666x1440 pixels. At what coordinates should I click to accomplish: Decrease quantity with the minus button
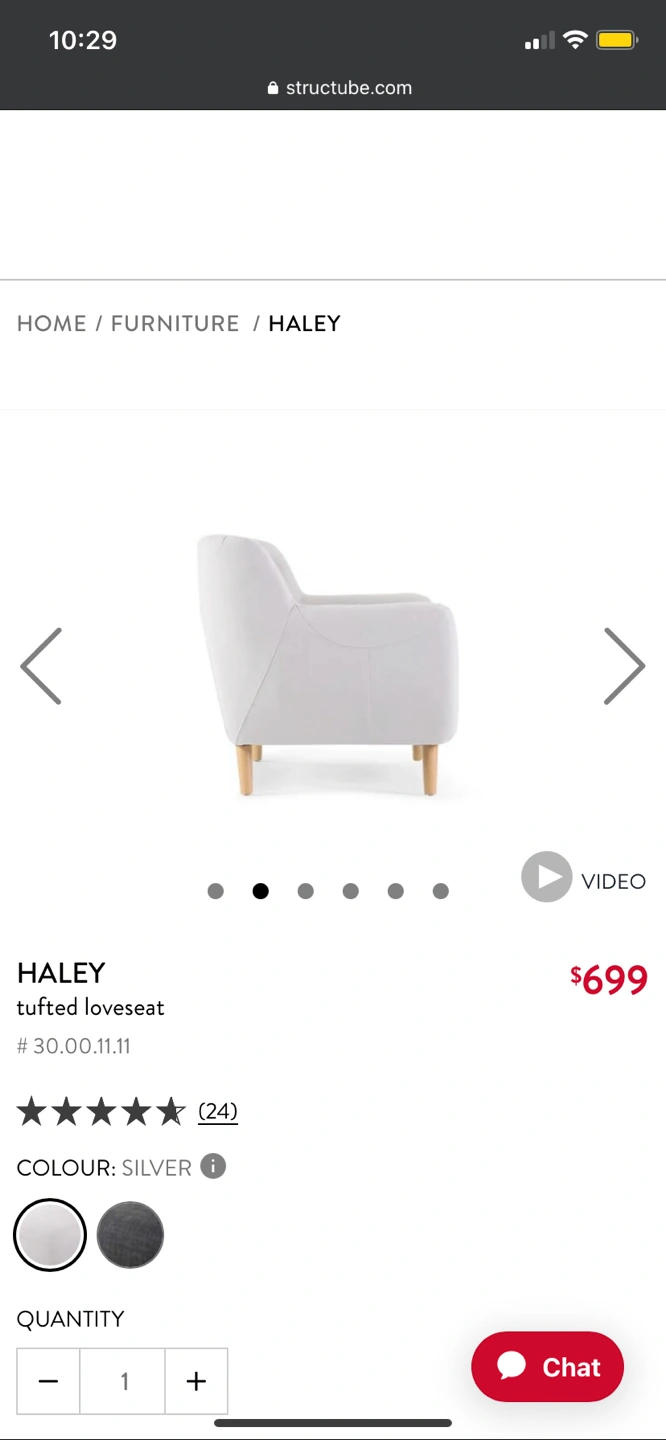(48, 1381)
